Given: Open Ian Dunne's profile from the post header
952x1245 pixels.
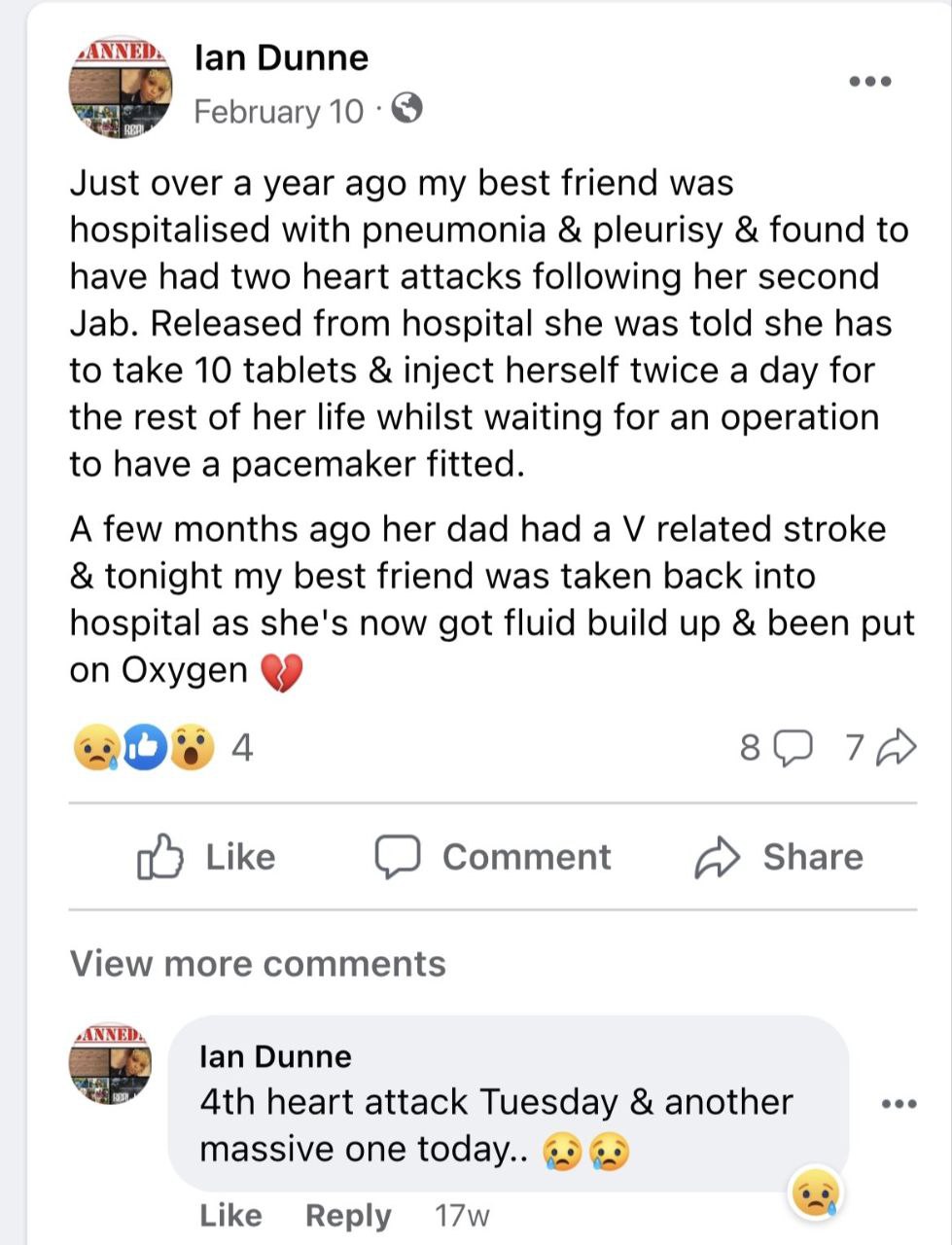Looking at the screenshot, I should [282, 57].
